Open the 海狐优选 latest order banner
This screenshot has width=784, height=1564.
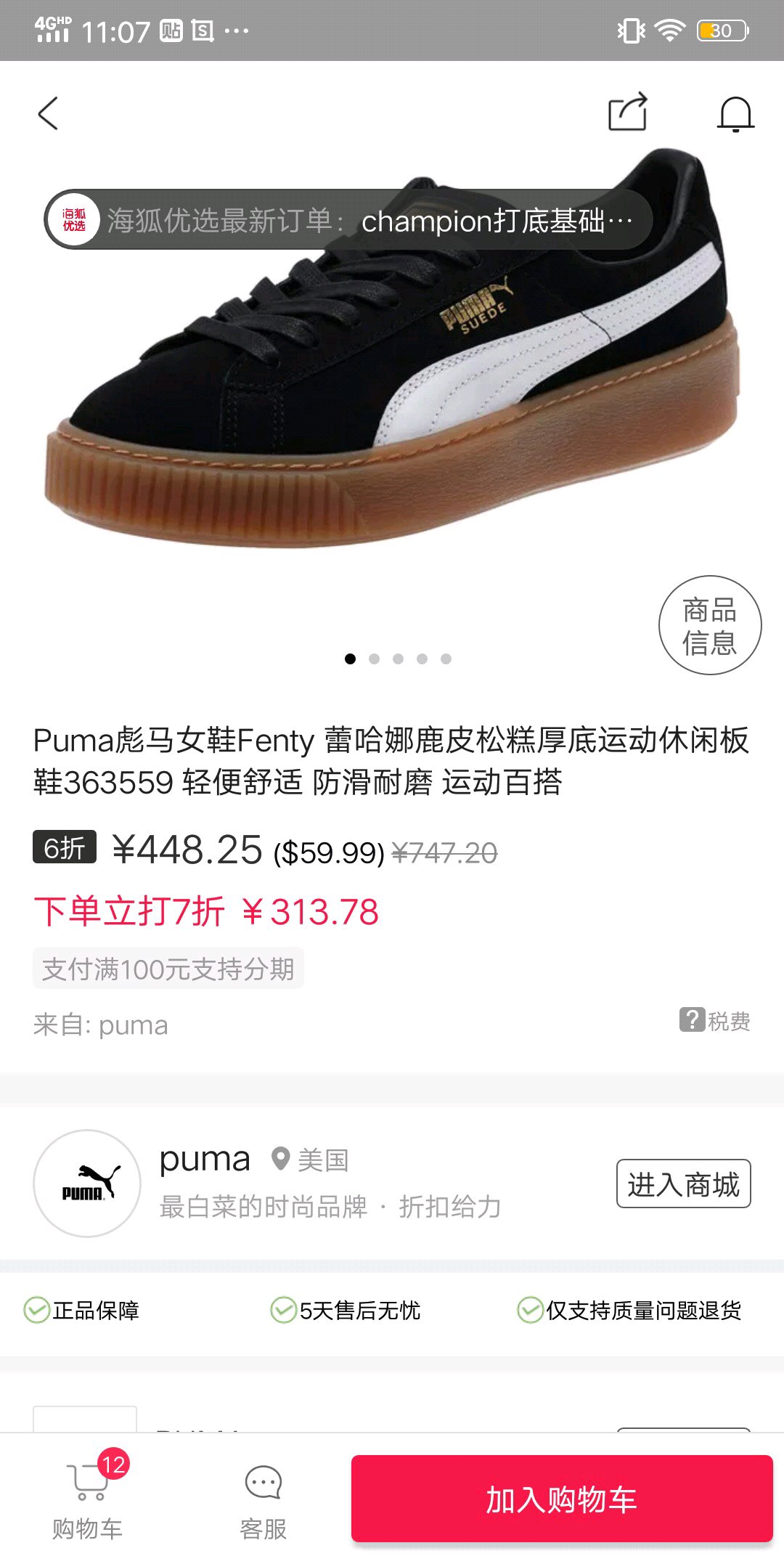pos(348,220)
